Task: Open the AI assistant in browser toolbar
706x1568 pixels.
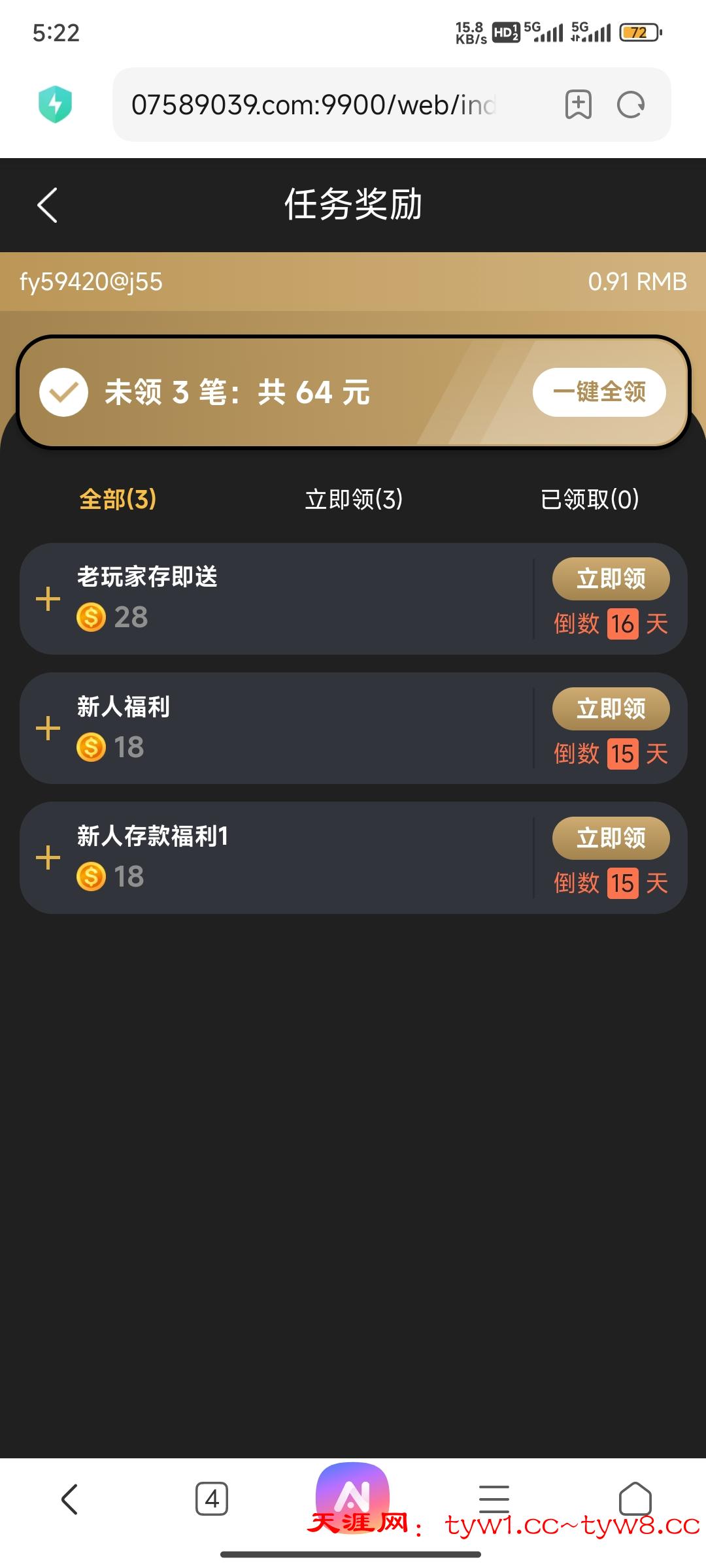Action: pyautogui.click(x=352, y=1492)
